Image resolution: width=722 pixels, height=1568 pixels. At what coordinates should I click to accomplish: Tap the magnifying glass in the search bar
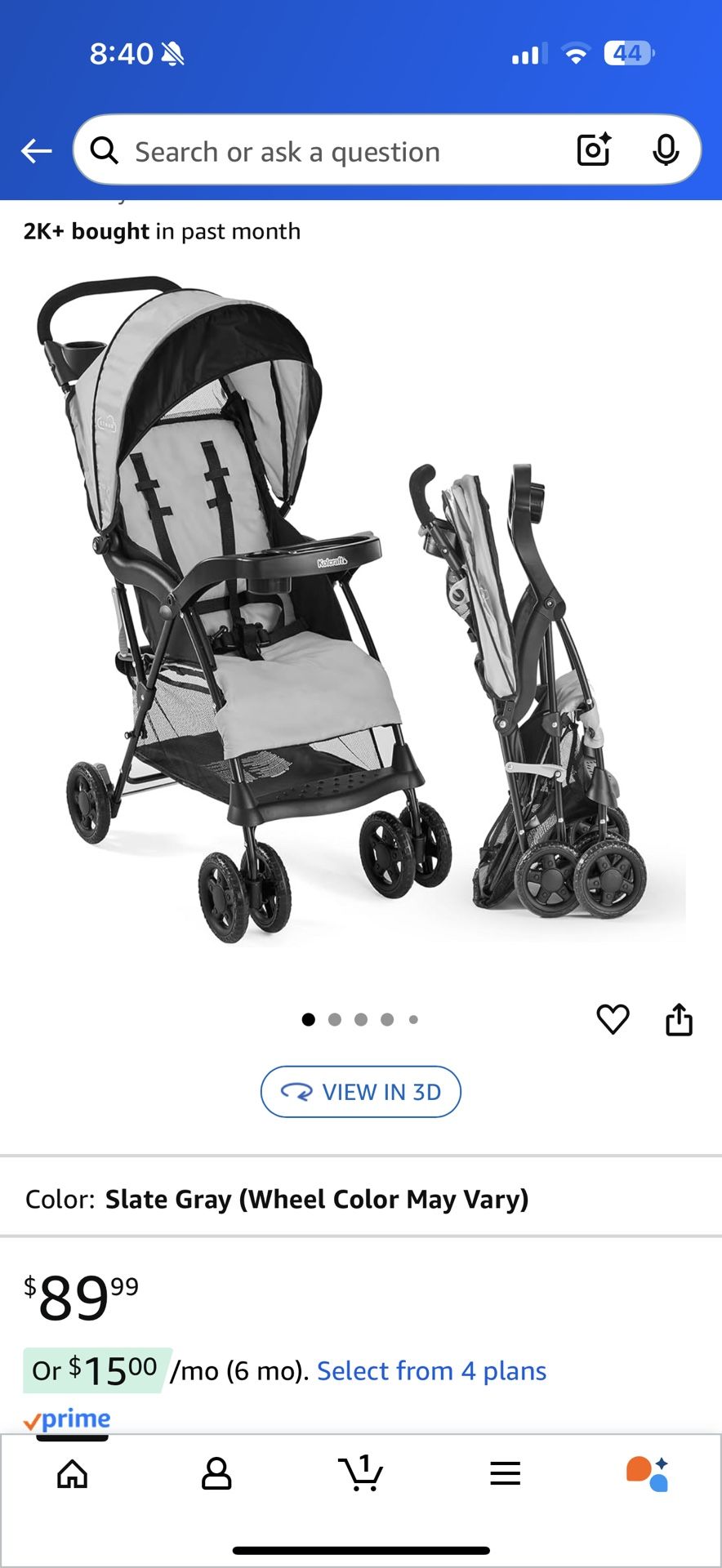coord(105,150)
